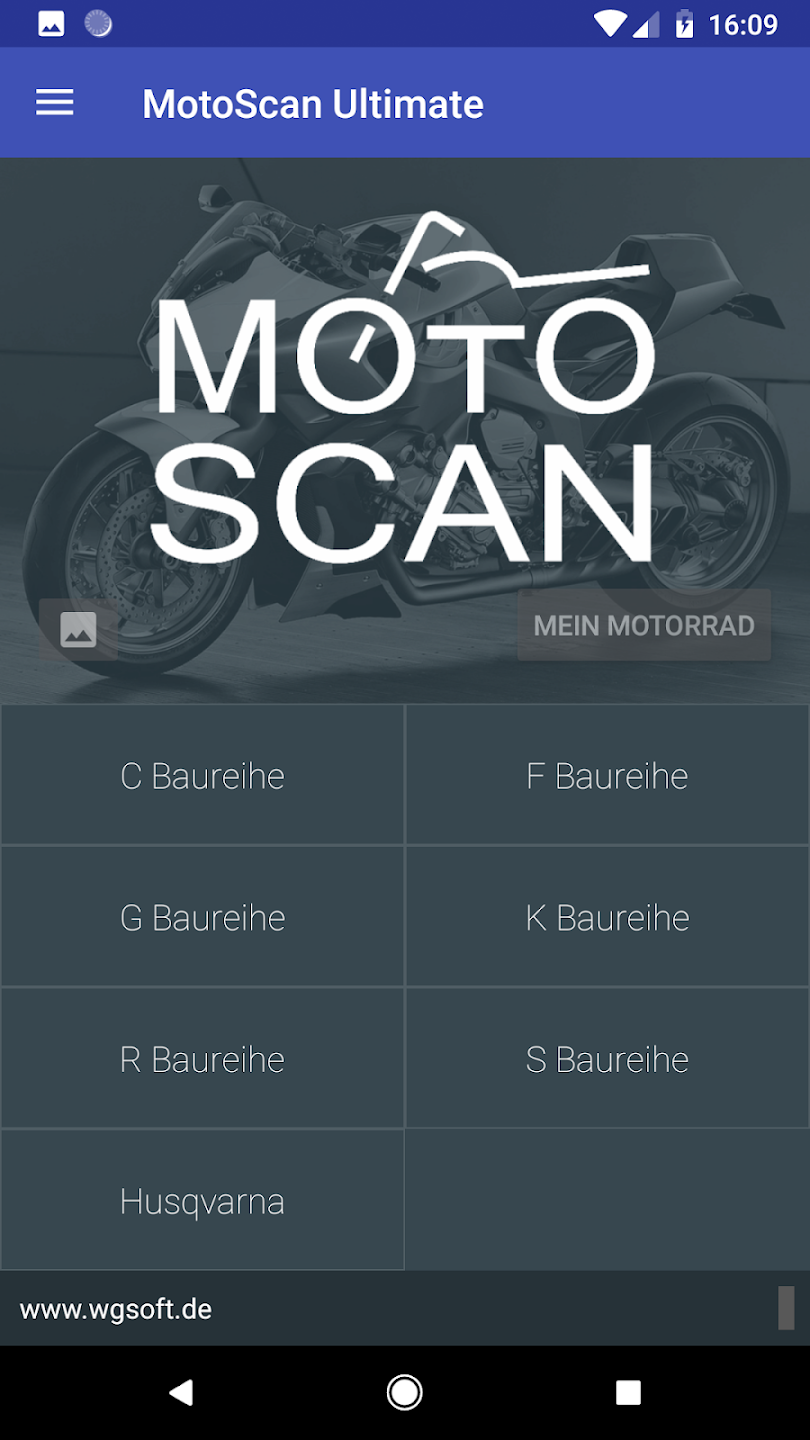The height and width of the screenshot is (1440, 810).
Task: Open R Baureihe series
Action: 202,1059
